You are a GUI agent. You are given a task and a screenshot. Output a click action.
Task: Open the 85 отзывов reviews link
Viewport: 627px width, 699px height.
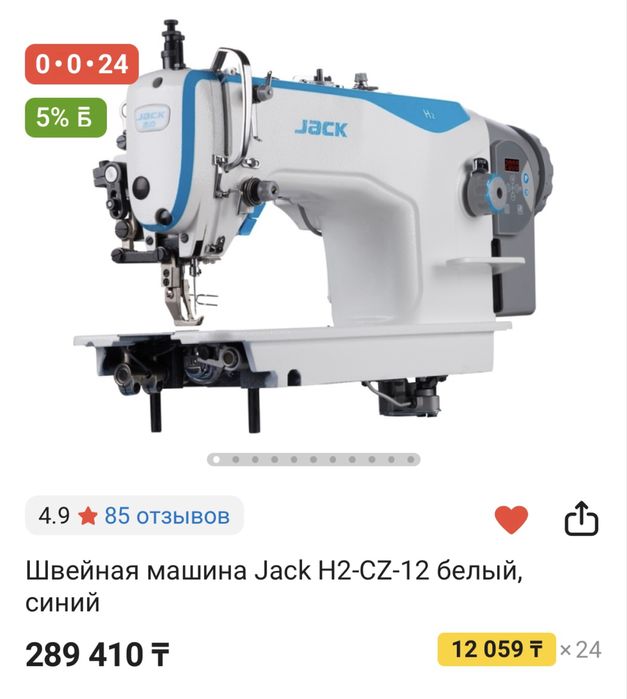pos(167,516)
